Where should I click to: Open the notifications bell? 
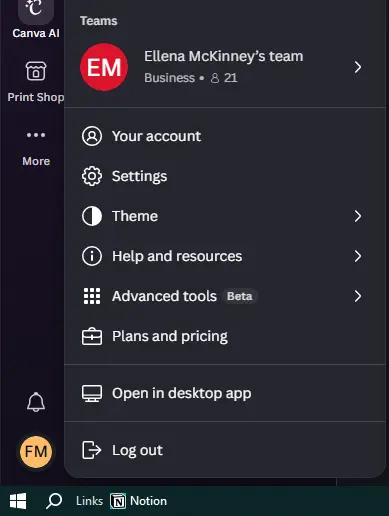[36, 402]
